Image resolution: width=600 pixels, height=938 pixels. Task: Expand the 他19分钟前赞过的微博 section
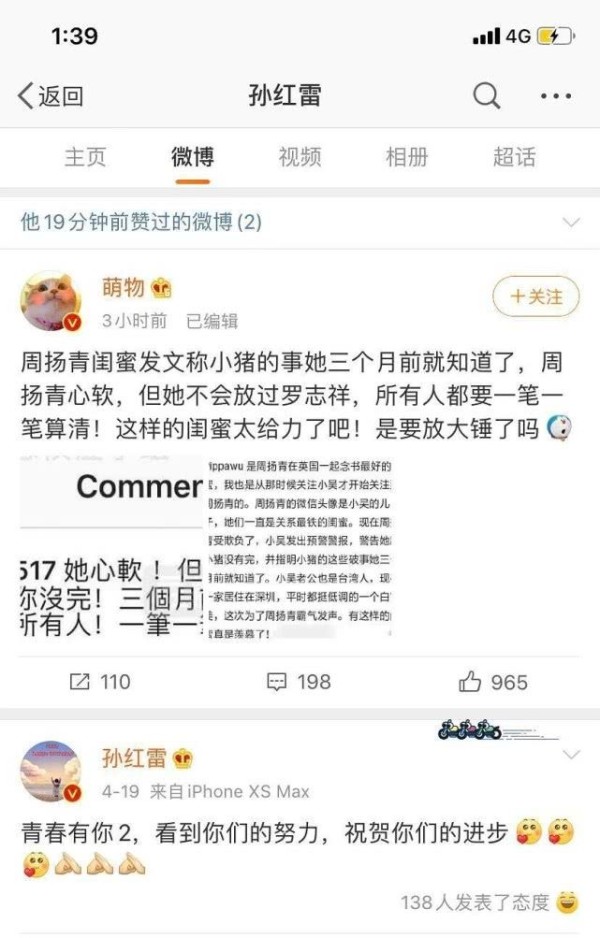[x=571, y=222]
